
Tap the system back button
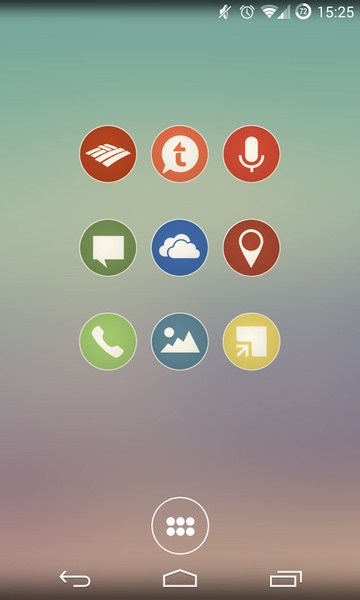[75, 579]
